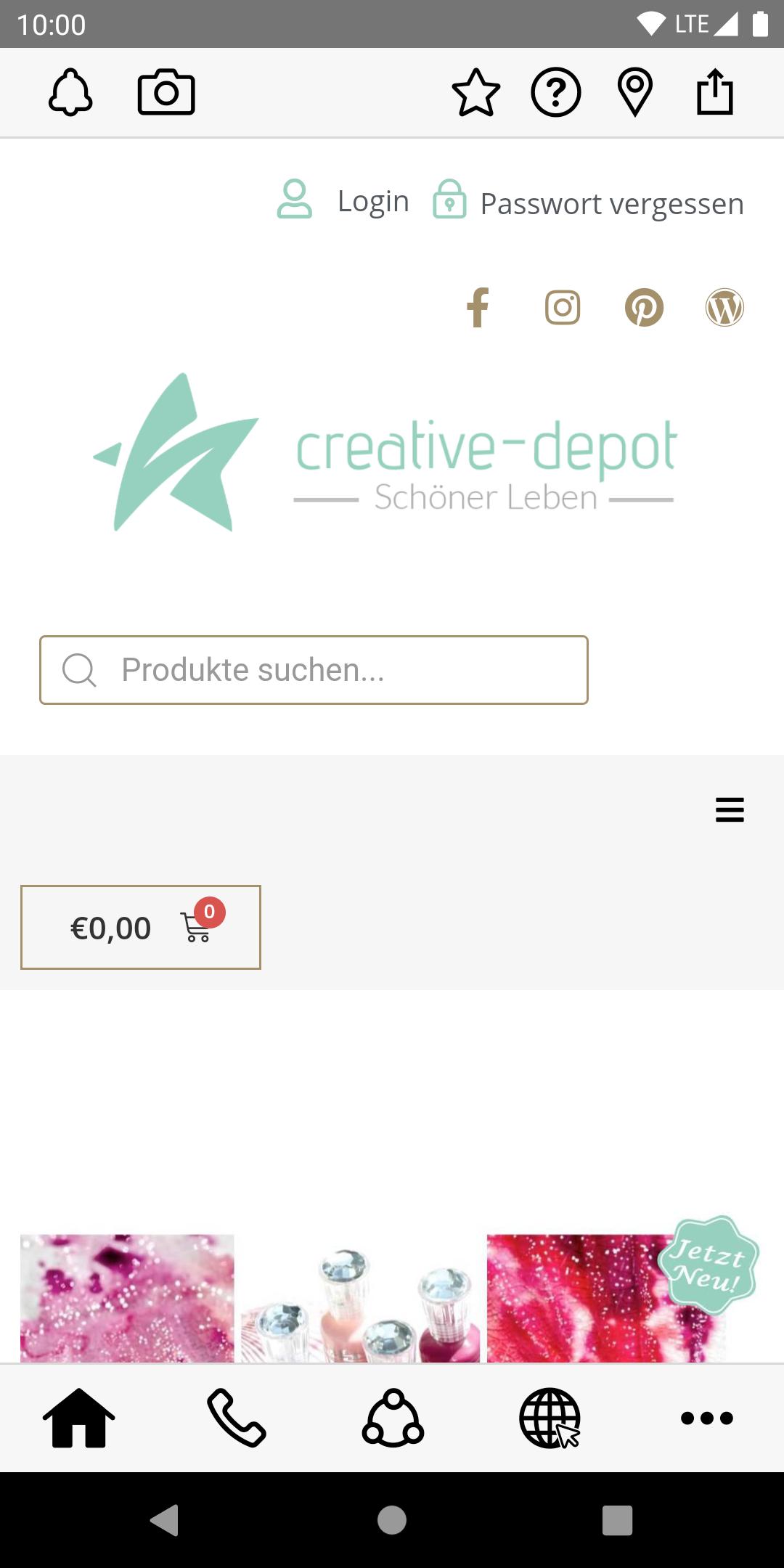Open the globe website tab
This screenshot has width=784, height=1568.
coord(550,1418)
